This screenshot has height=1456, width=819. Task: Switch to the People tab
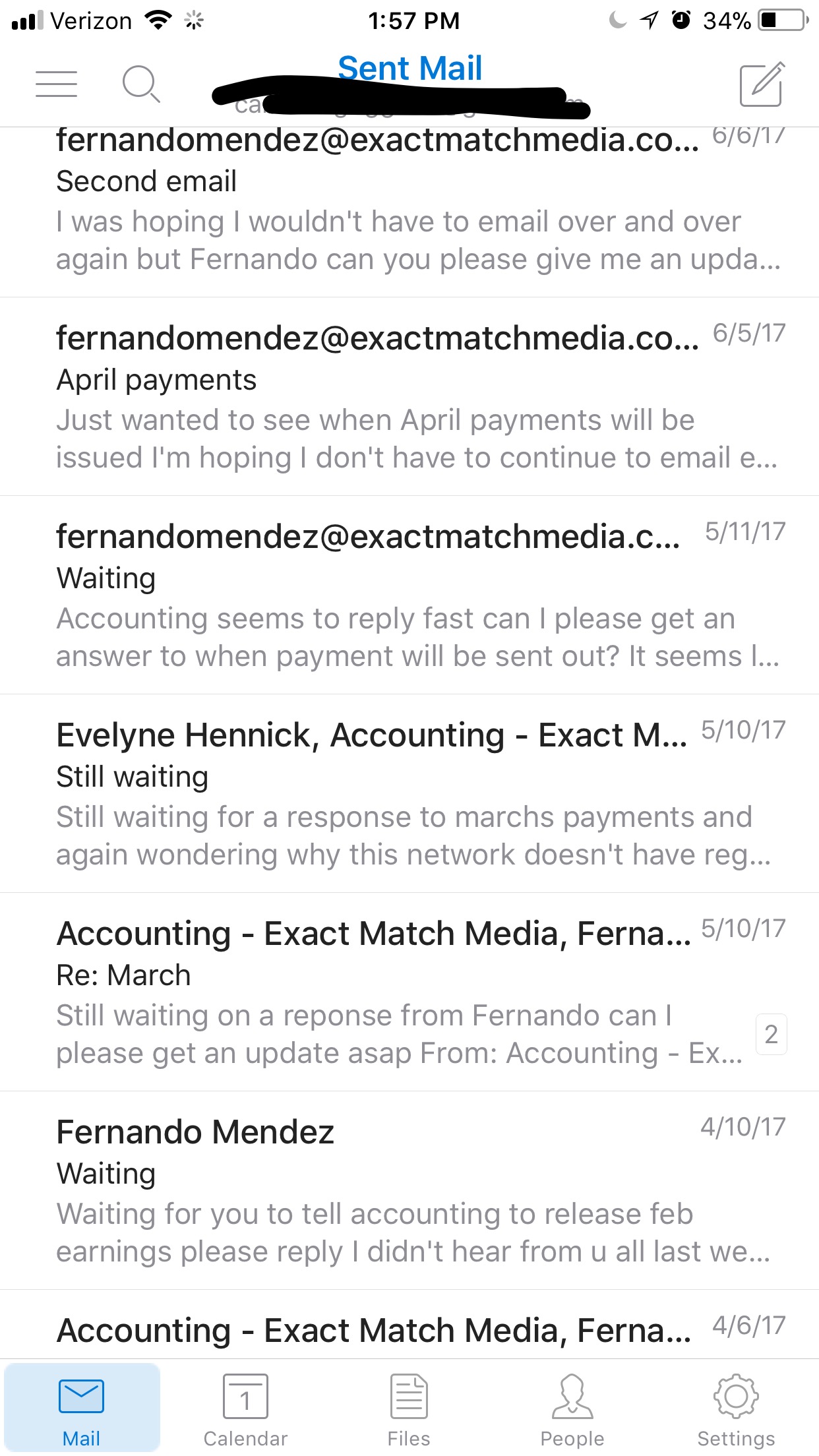point(572,1408)
